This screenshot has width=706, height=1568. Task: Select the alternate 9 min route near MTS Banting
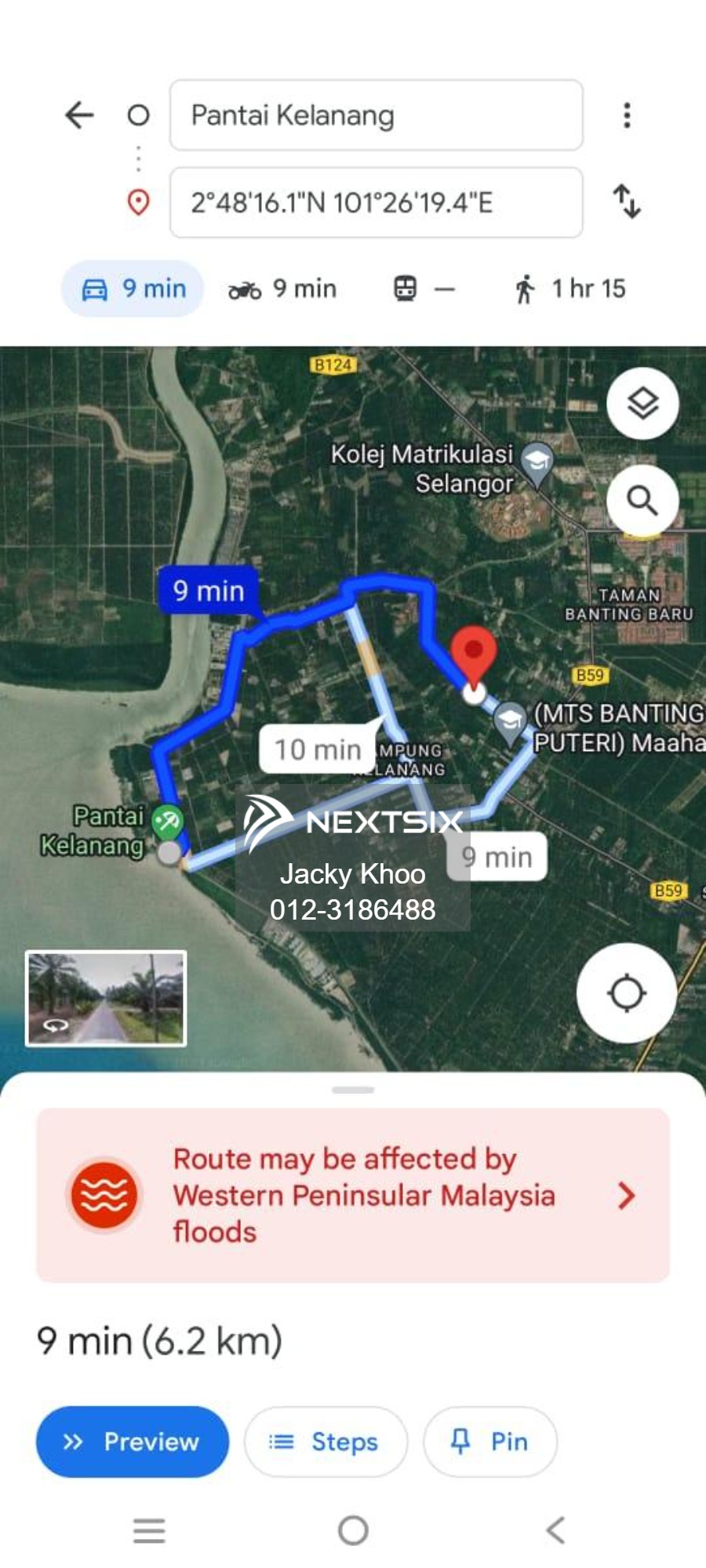click(496, 856)
